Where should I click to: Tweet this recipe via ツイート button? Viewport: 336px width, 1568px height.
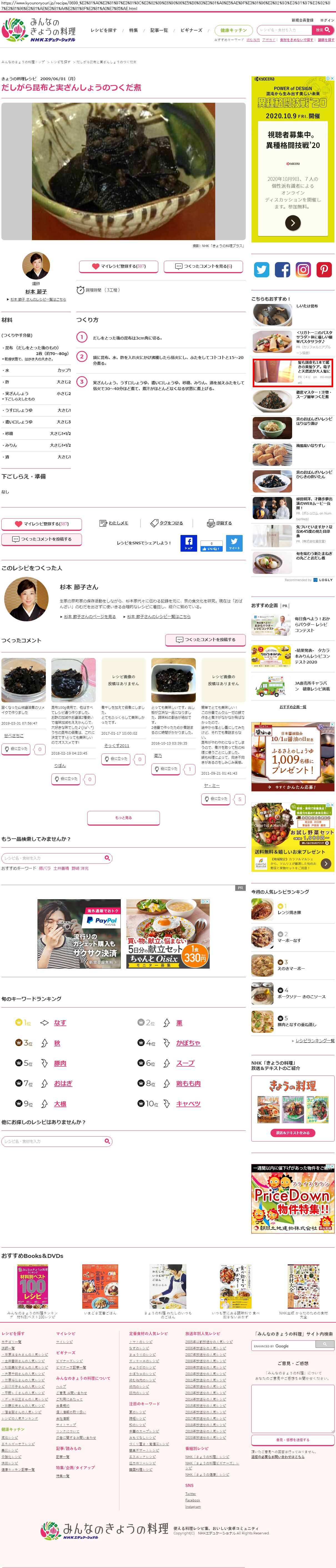[234, 543]
